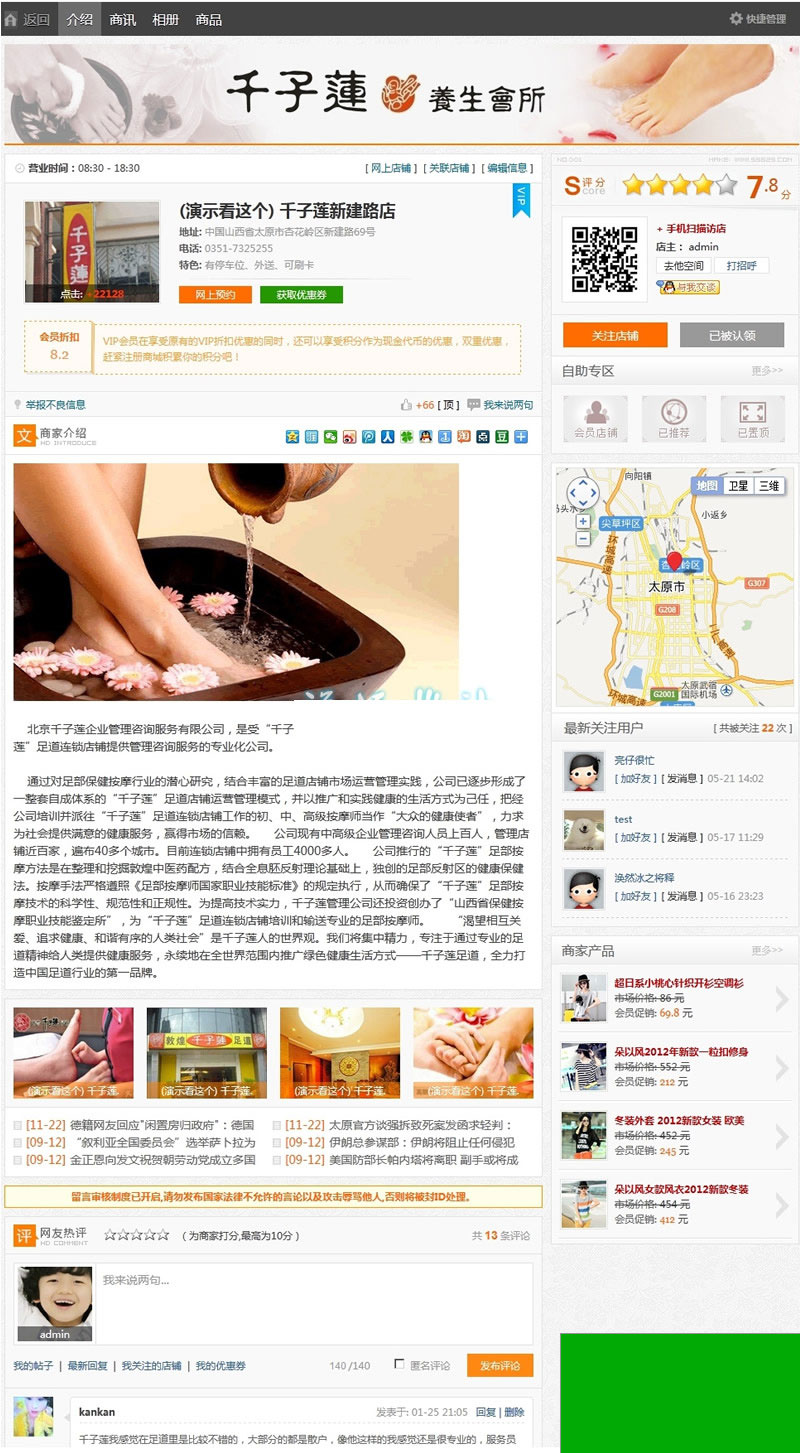Reply to kankan's comment
The width and height of the screenshot is (800, 1453).
[x=485, y=1412]
